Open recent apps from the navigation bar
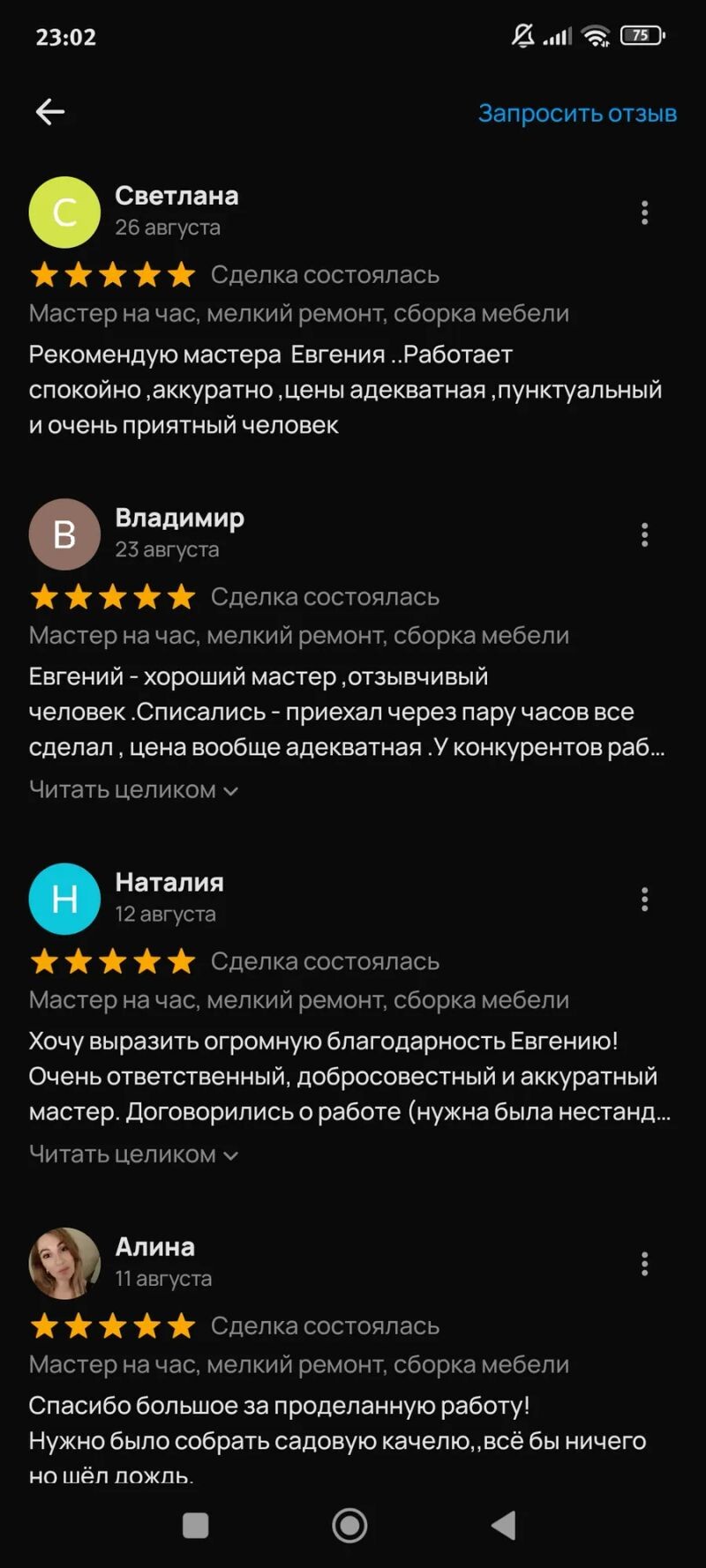706x1568 pixels. [x=195, y=1525]
